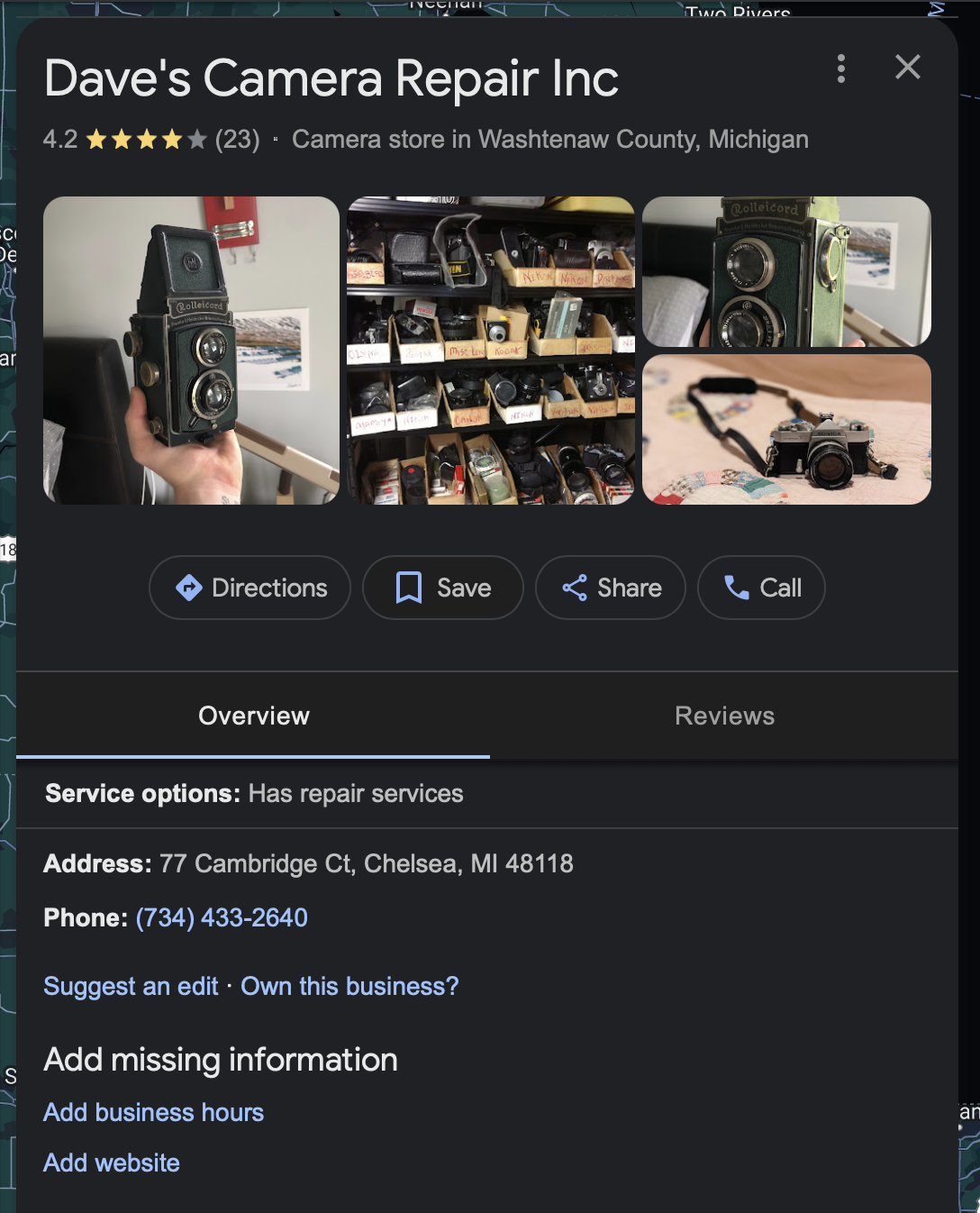Dial the phone number (734) 433-2640
980x1213 pixels.
click(222, 917)
